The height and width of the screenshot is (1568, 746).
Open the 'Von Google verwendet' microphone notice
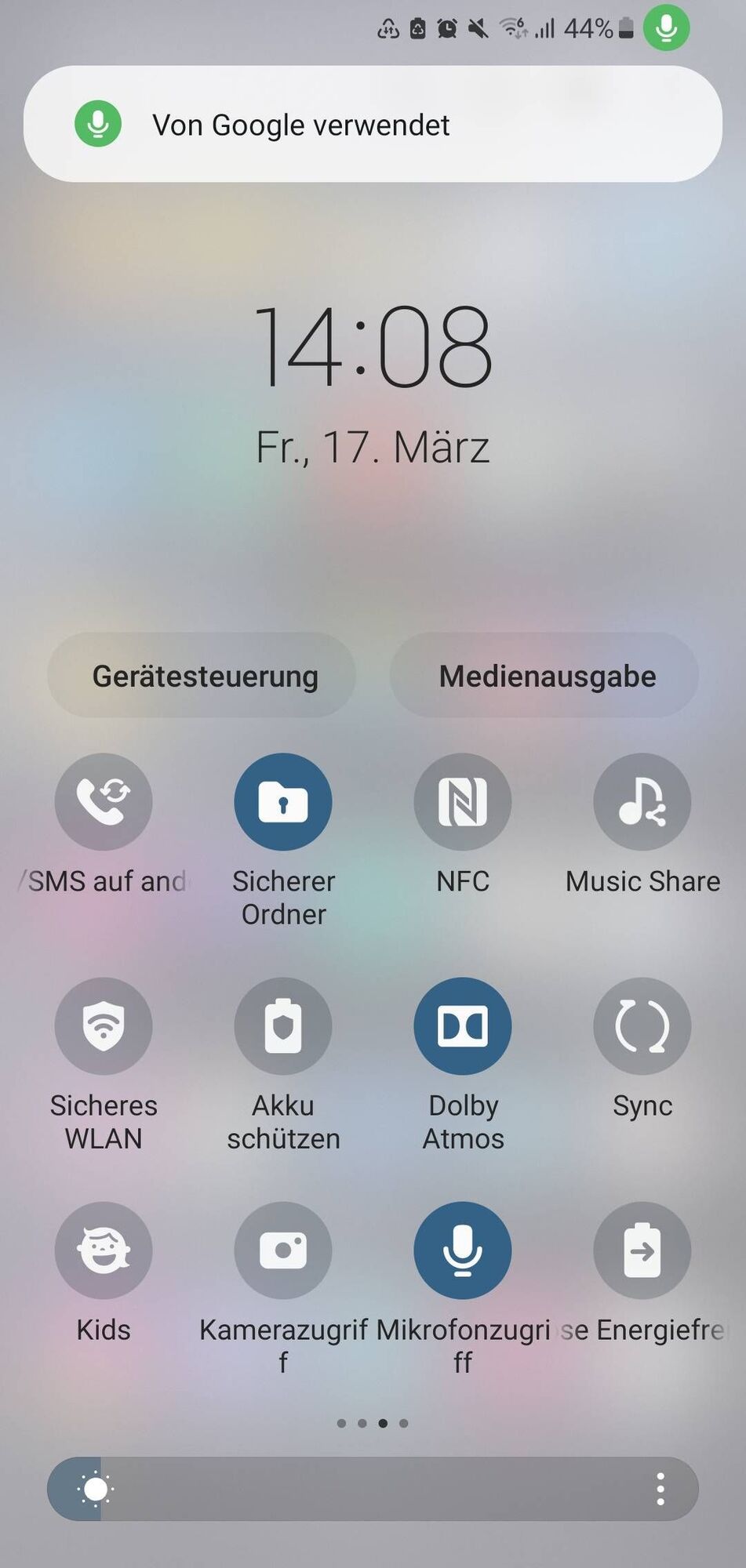(x=373, y=125)
